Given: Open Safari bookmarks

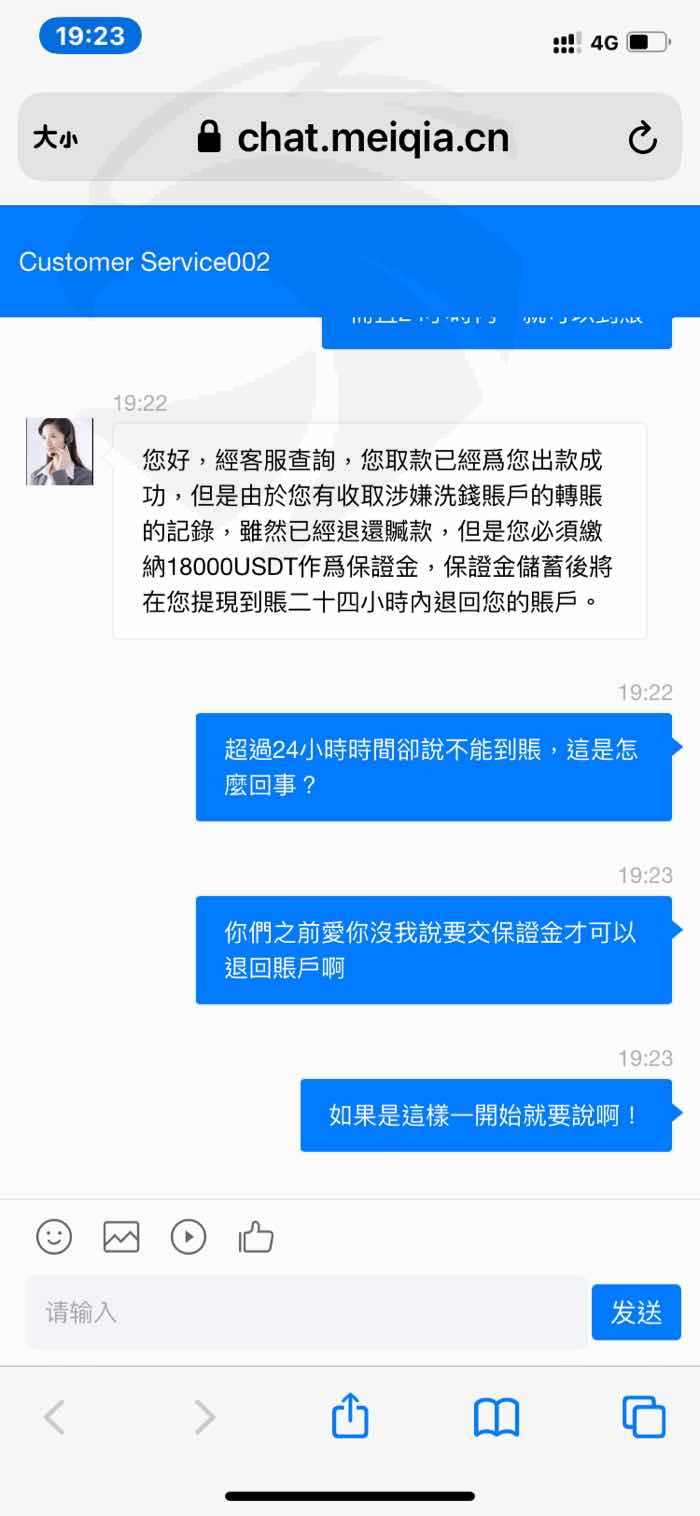Looking at the screenshot, I should [x=496, y=1417].
